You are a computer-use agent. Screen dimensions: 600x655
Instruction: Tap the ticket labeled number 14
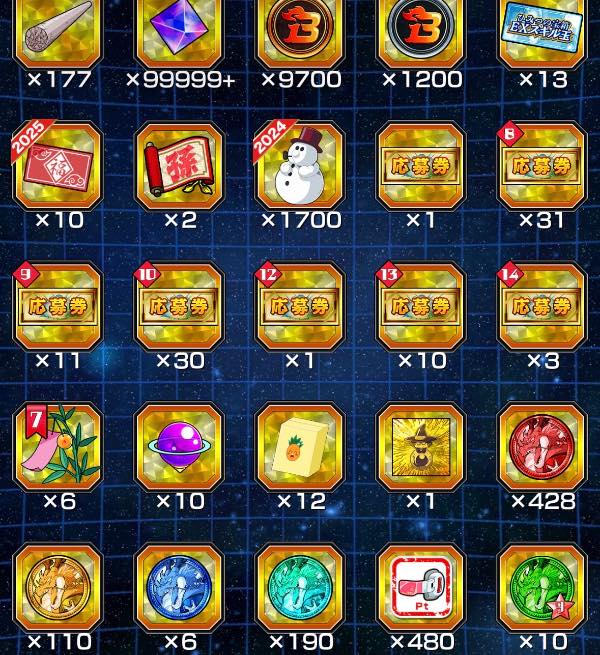click(542, 306)
